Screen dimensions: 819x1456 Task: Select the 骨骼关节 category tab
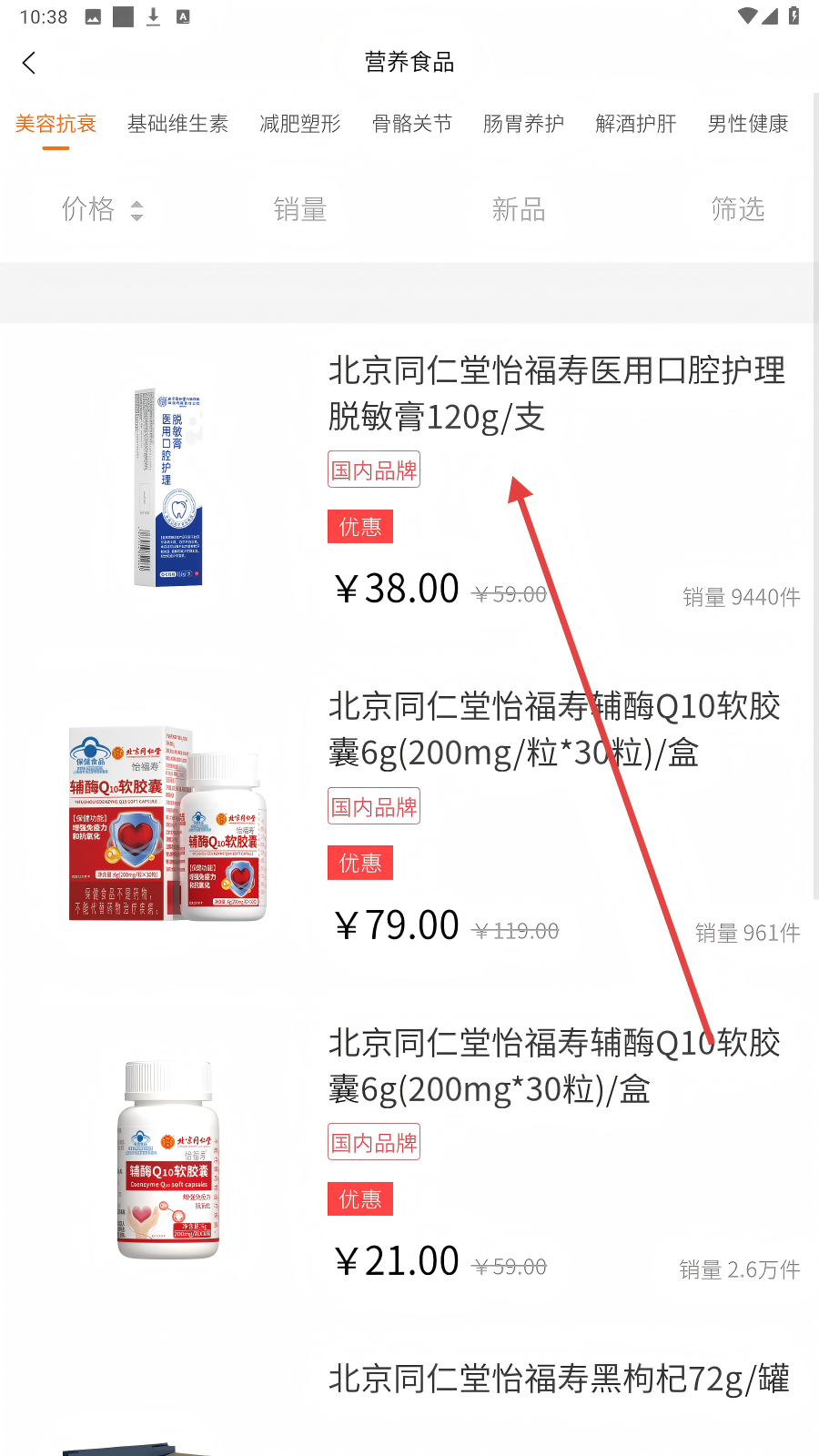click(412, 124)
